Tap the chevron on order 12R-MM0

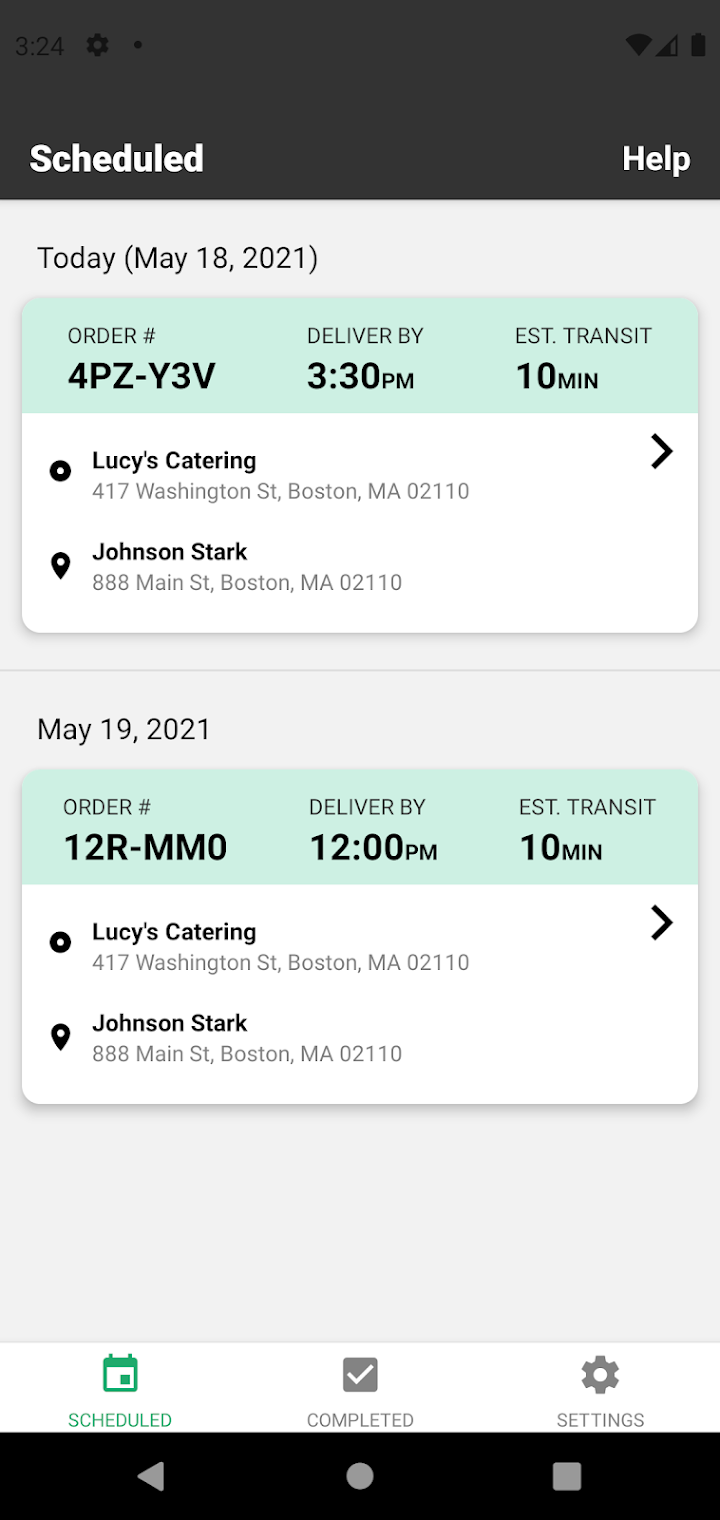[x=661, y=923]
